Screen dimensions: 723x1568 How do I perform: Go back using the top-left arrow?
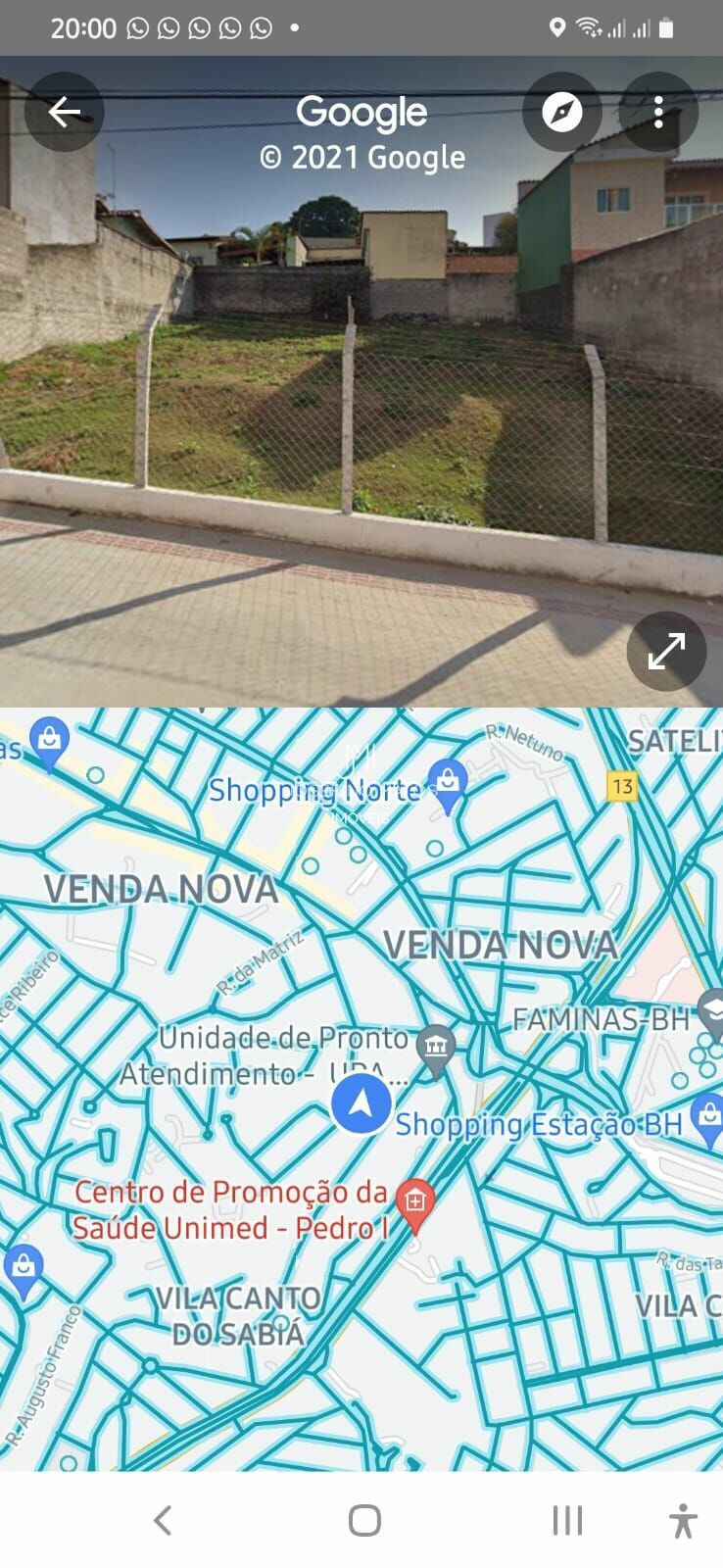pos(64,112)
